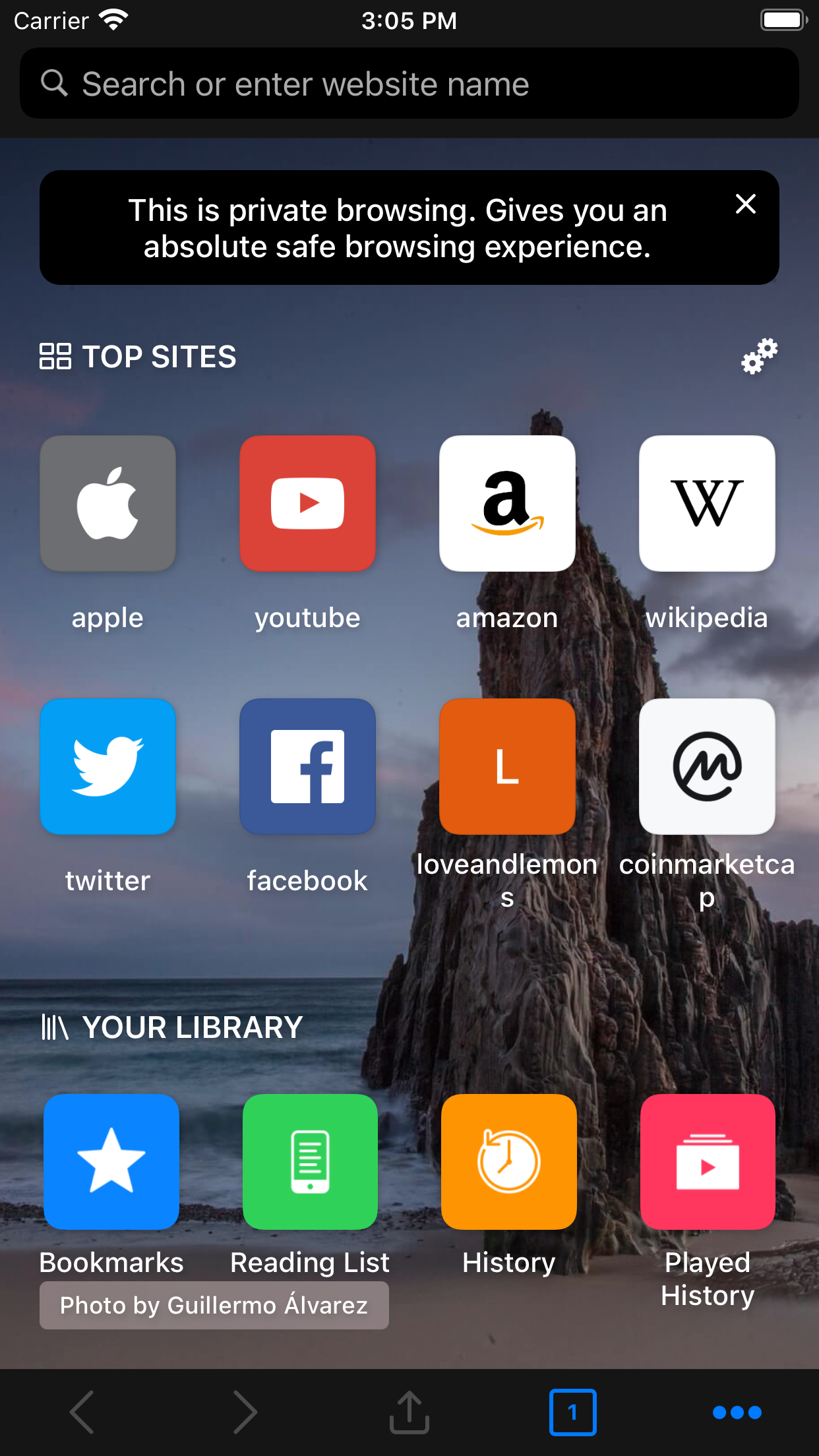
Task: Open amazon from Top Sites
Action: point(507,503)
